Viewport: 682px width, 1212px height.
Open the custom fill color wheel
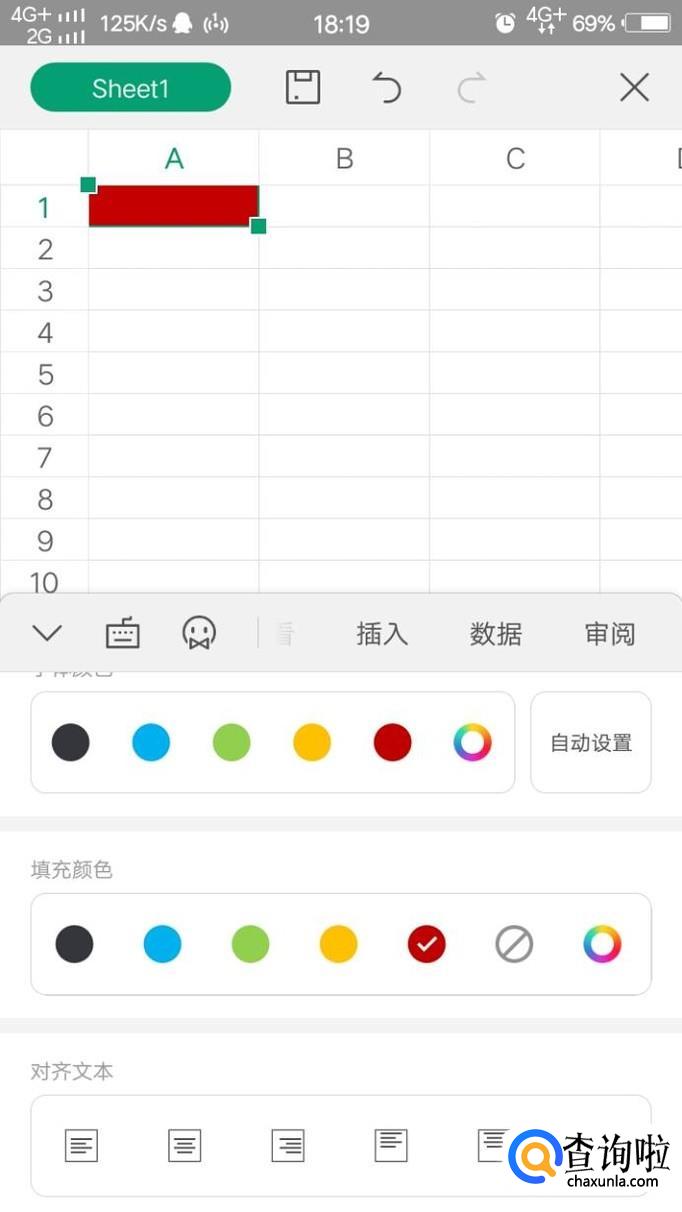[602, 944]
